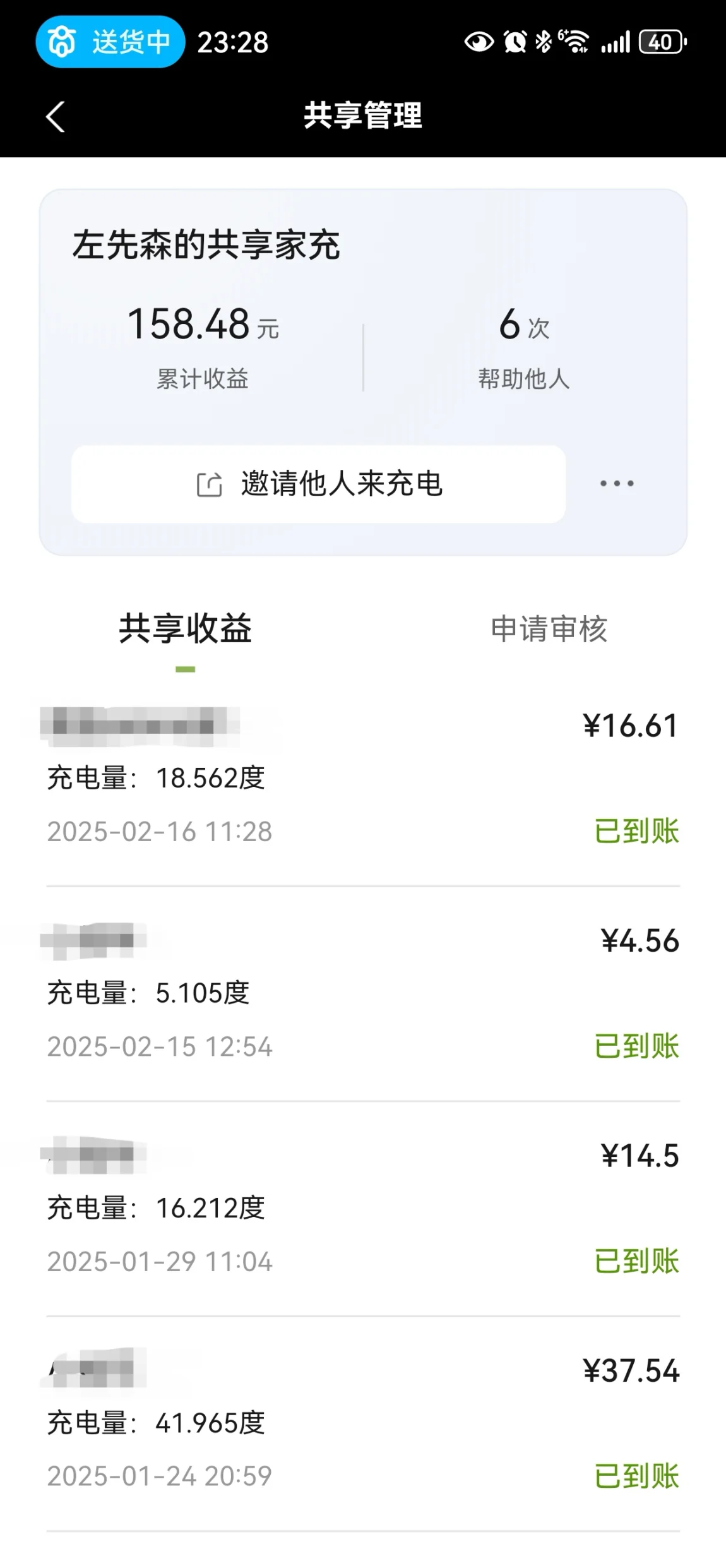Switch to 申请审核 tab
The width and height of the screenshot is (726, 1568).
coord(549,629)
